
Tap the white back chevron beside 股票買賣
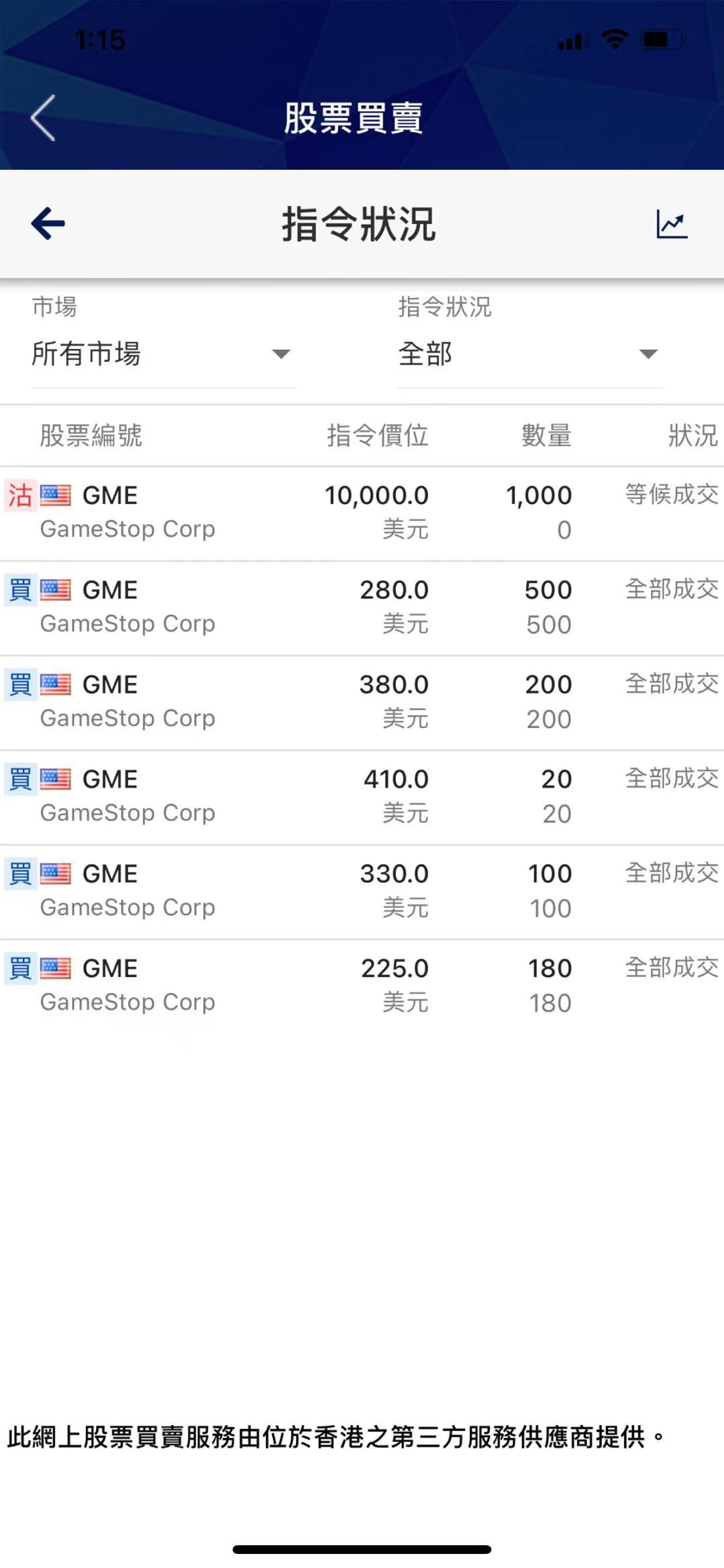43,118
